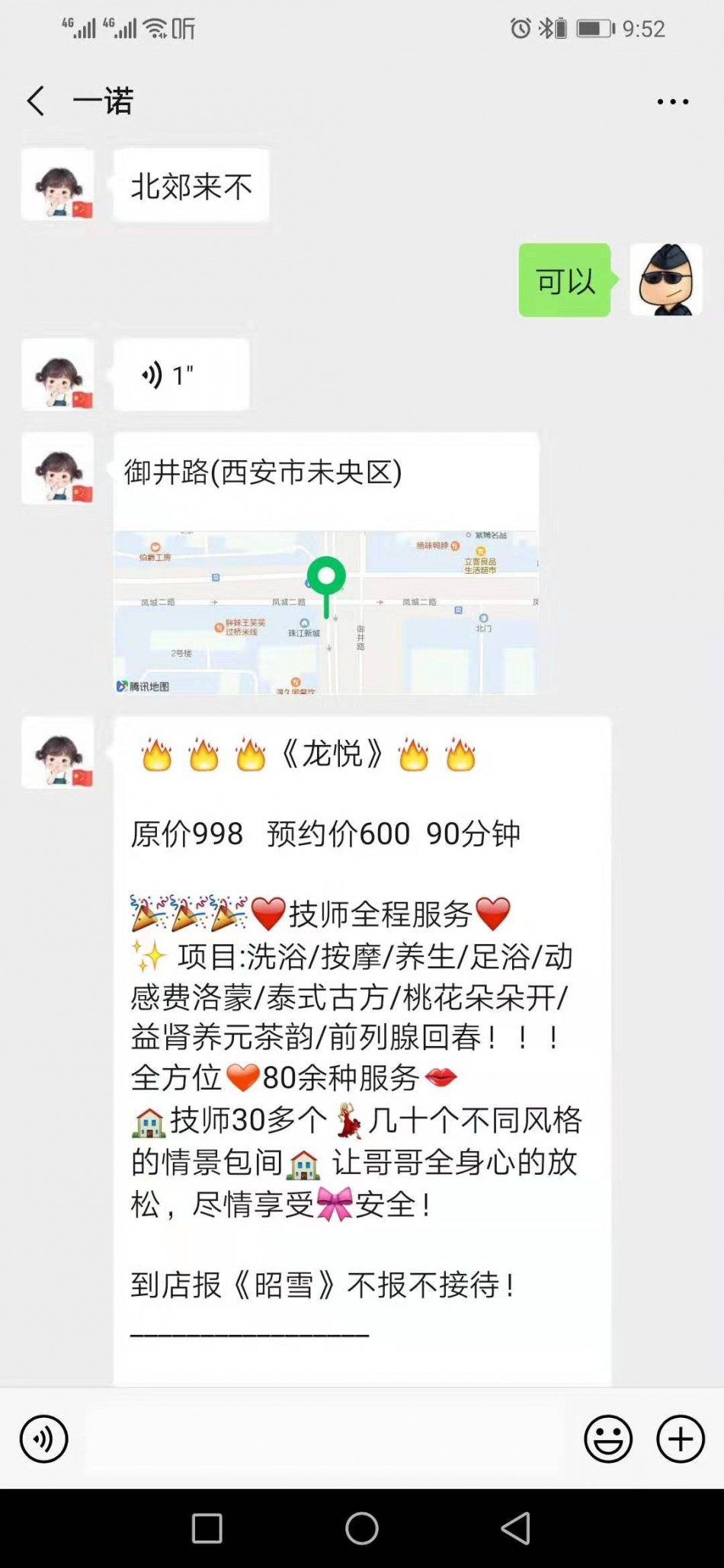This screenshot has width=724, height=1568.
Task: Switch to voice input mode
Action: 43,1438
